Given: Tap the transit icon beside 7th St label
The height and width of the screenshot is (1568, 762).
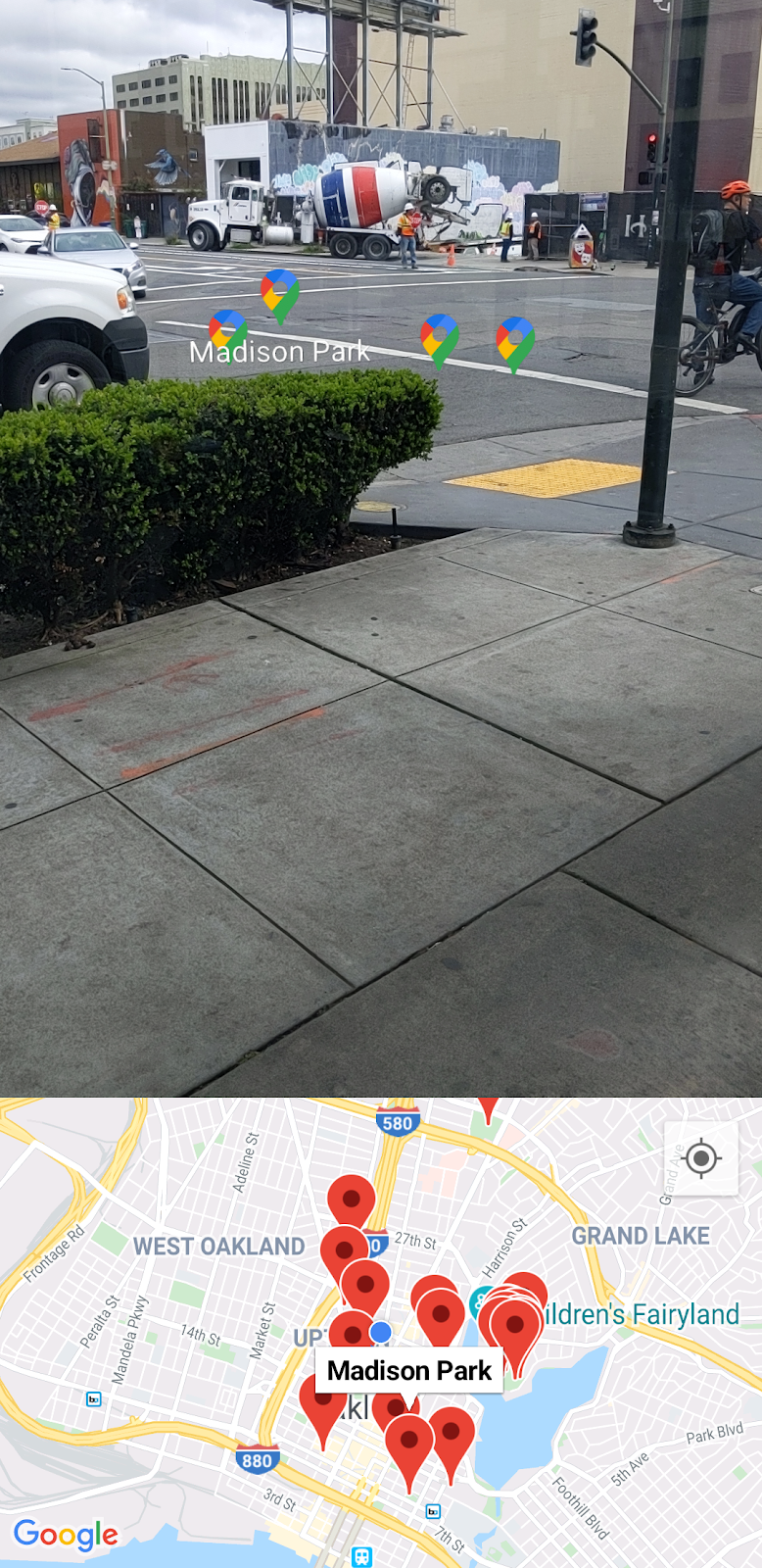Looking at the screenshot, I should pyautogui.click(x=432, y=1510).
